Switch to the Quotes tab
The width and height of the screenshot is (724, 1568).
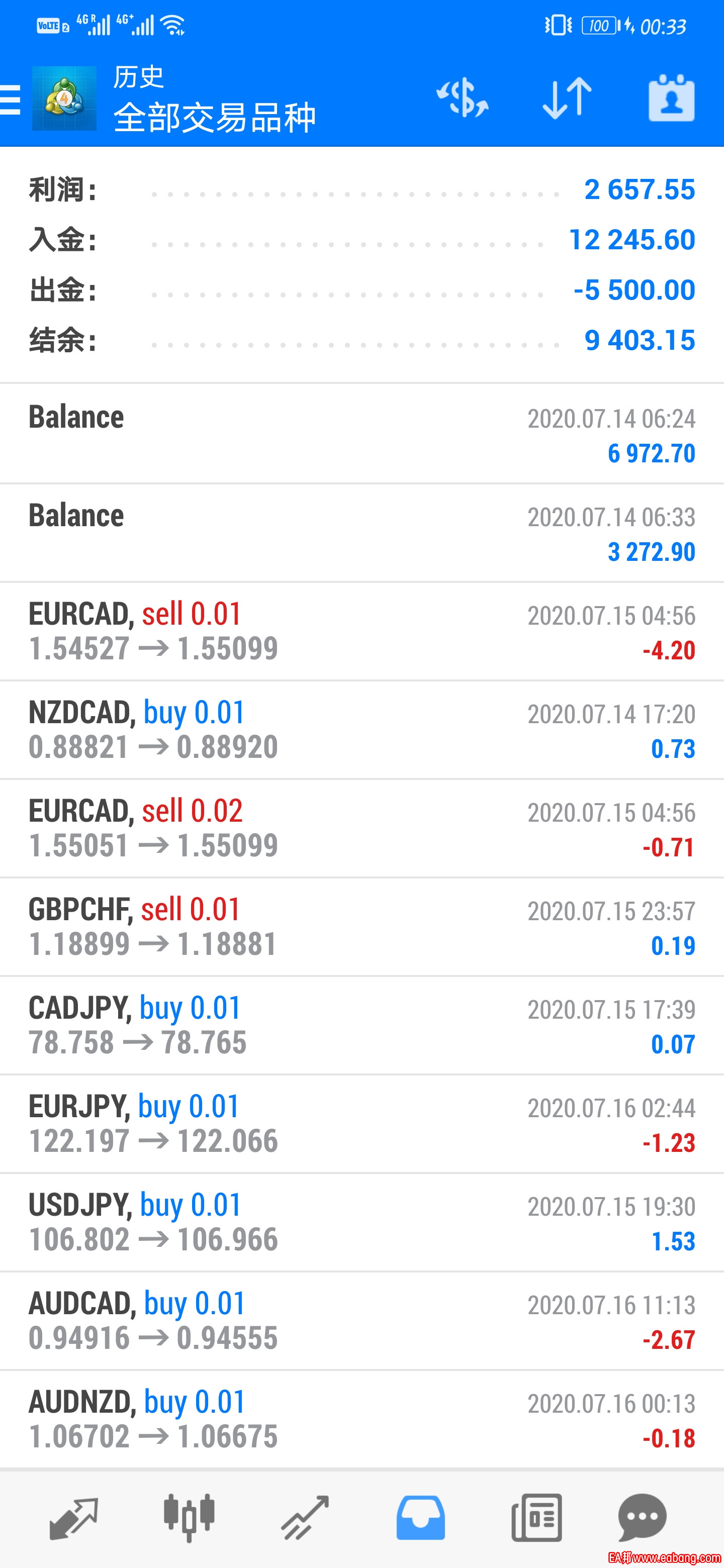pos(73,1518)
